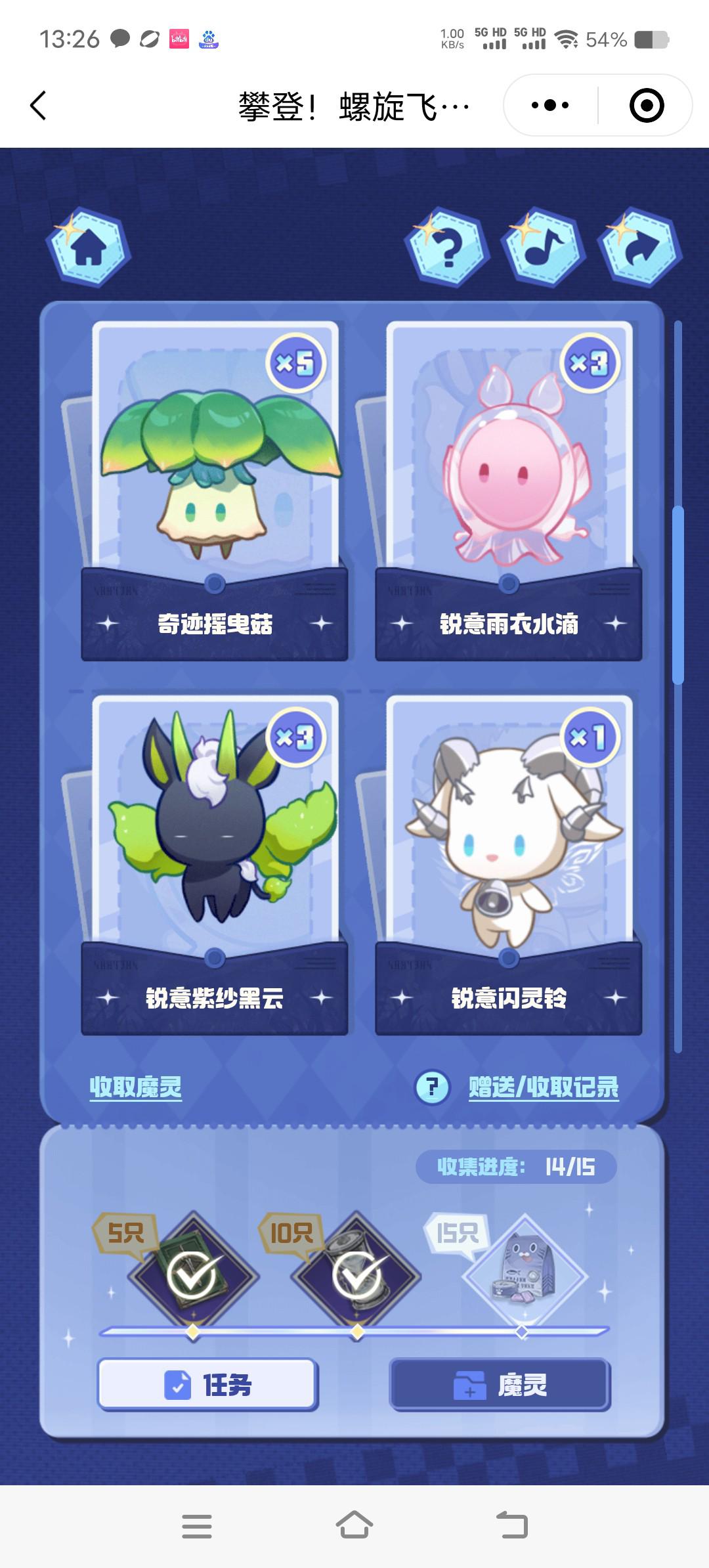Go to the phone's home screen
The height and width of the screenshot is (1568, 709).
354,1525
